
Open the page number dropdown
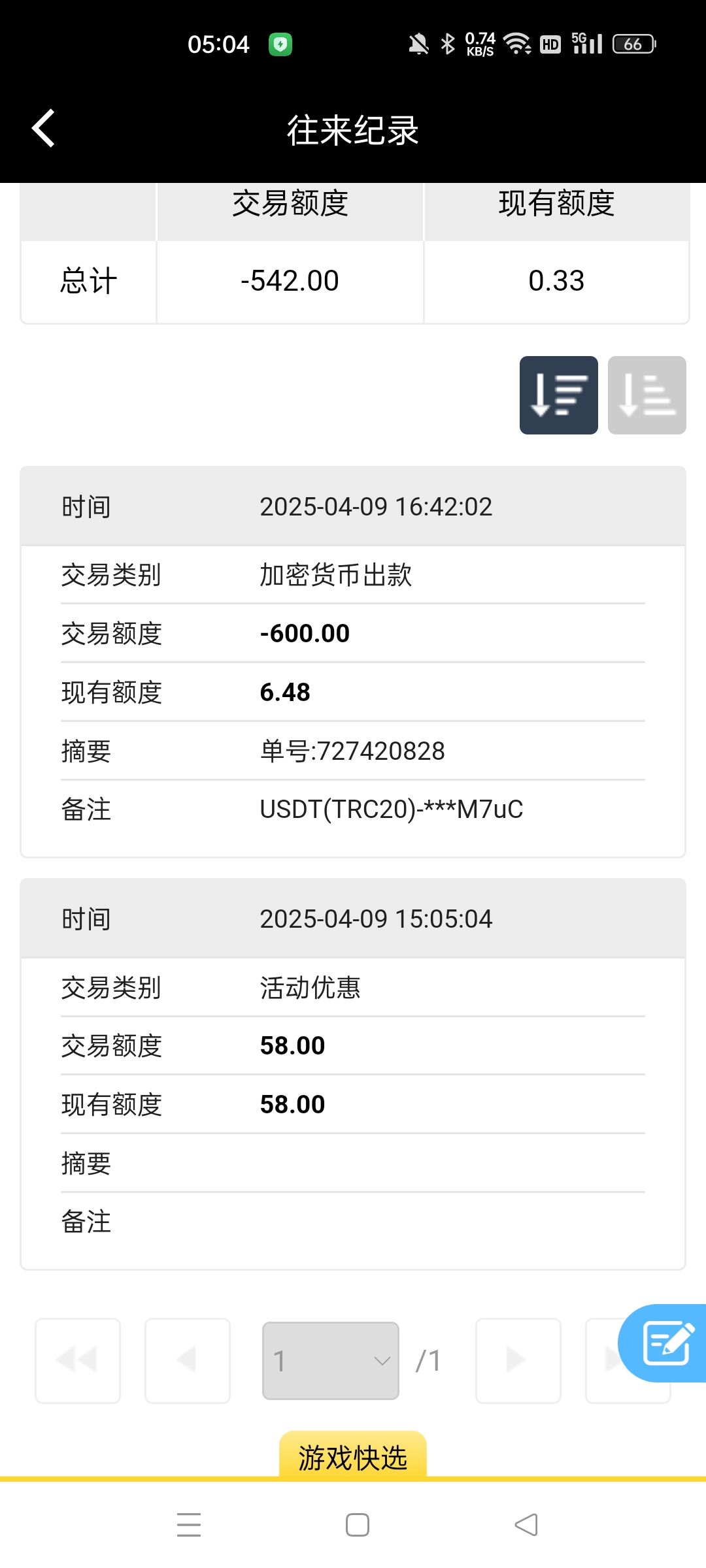tap(331, 1361)
